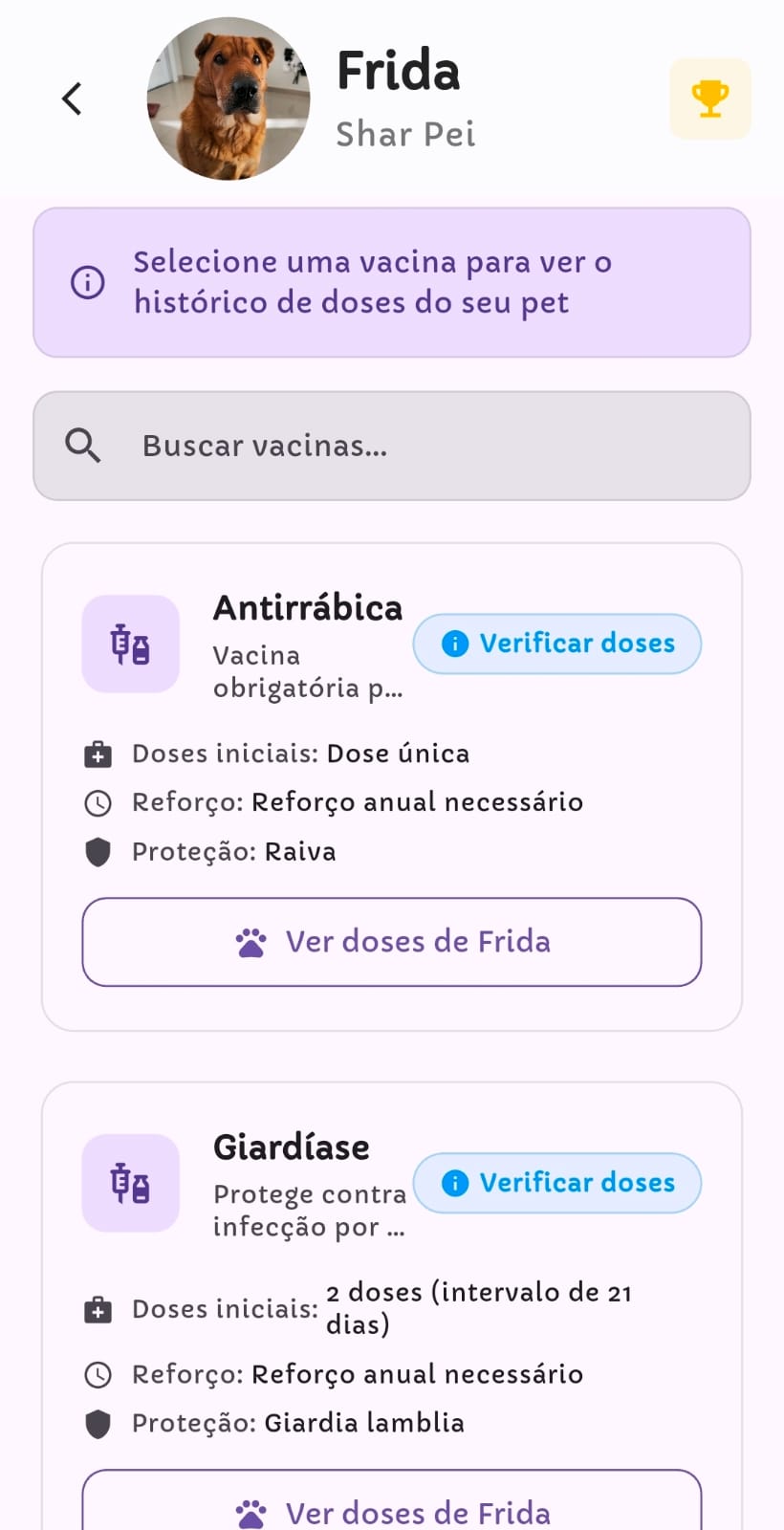
Task: Click the info icon in the purple banner
Action: pyautogui.click(x=87, y=282)
